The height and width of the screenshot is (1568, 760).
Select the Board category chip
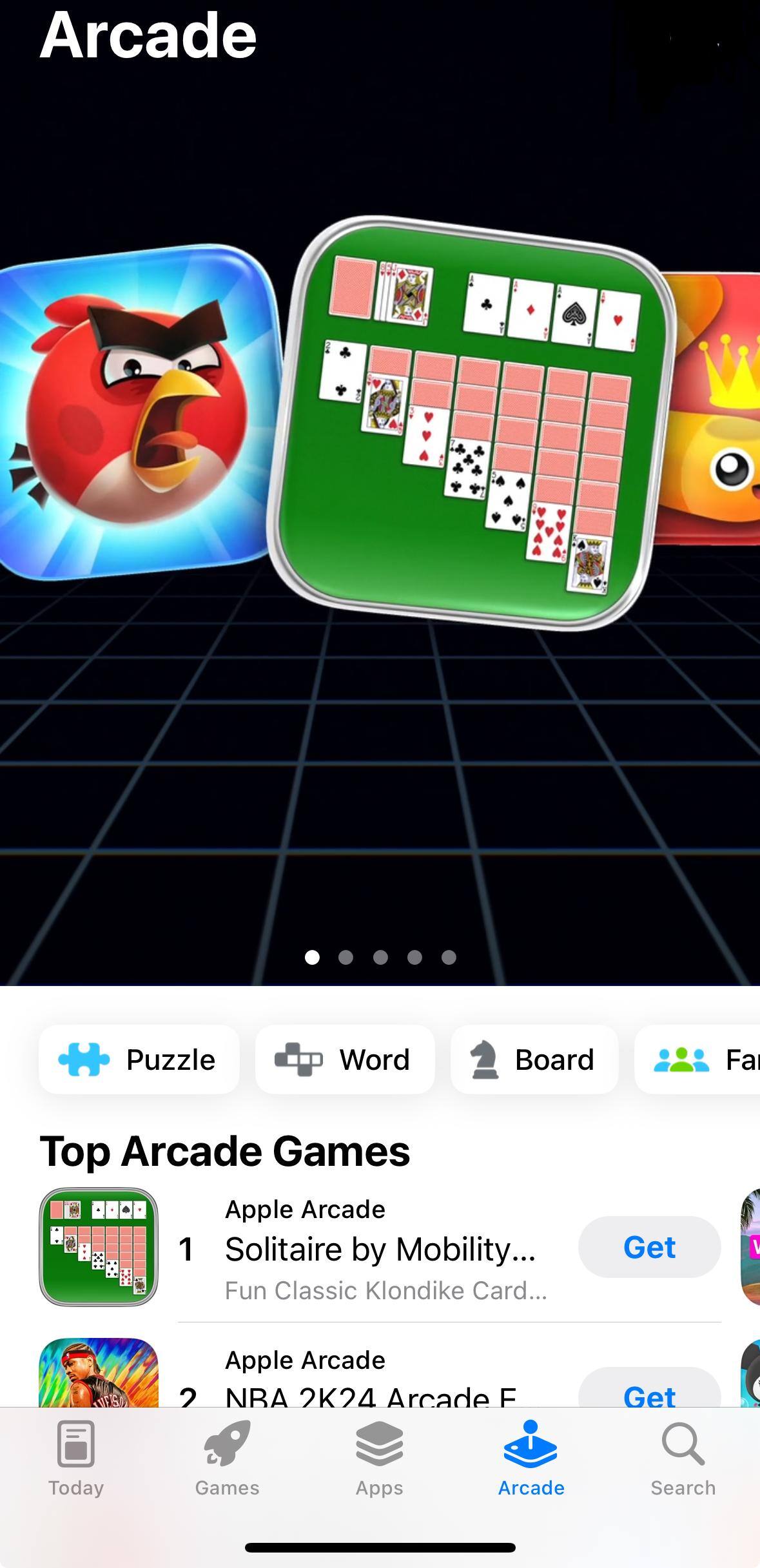(534, 1060)
